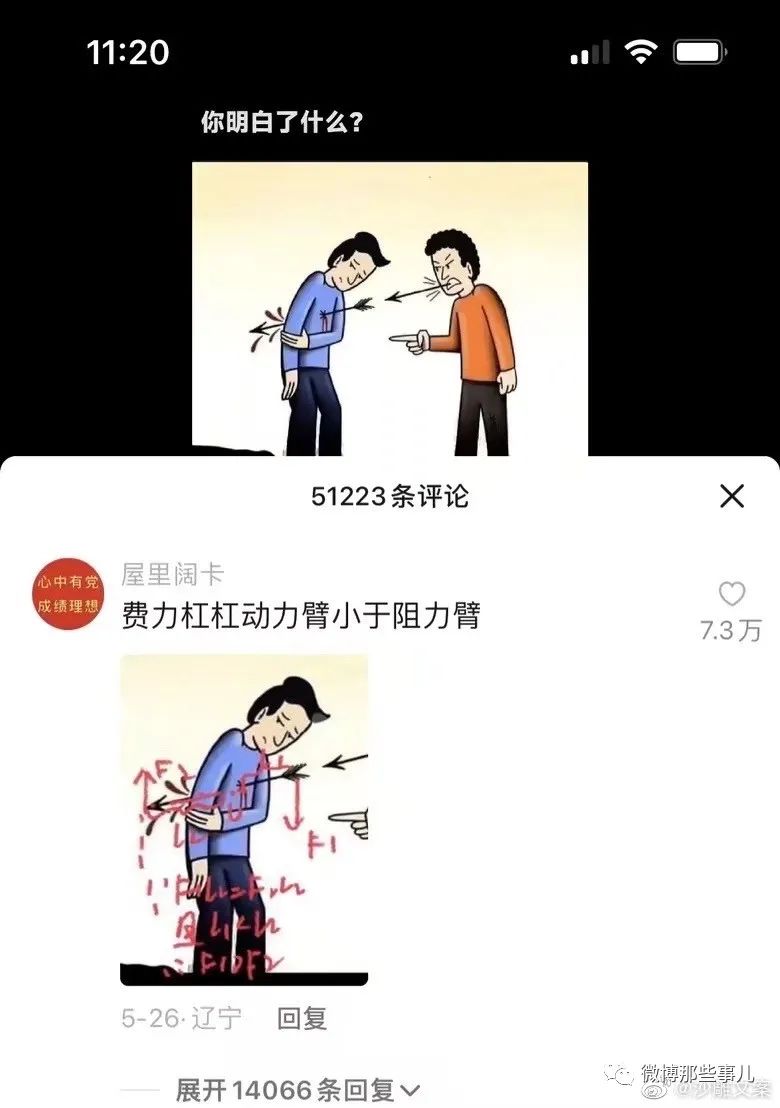Open 屋里阔卡's profile avatar
This screenshot has width=780, height=1108.
coord(68,594)
